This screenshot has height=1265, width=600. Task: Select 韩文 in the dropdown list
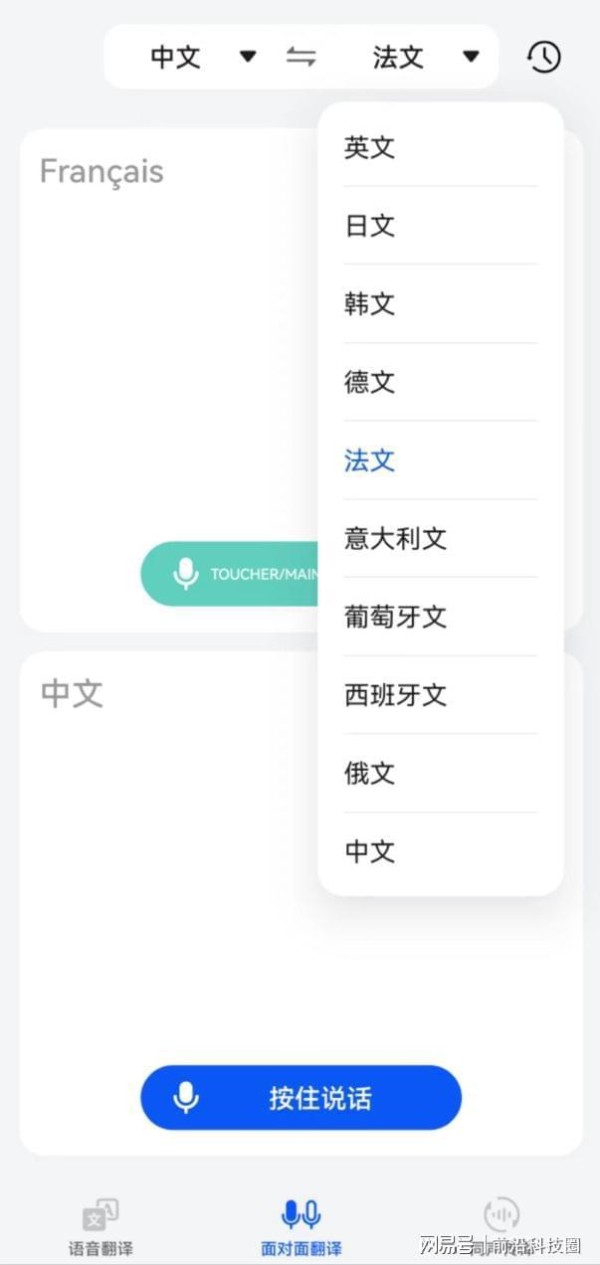click(440, 304)
